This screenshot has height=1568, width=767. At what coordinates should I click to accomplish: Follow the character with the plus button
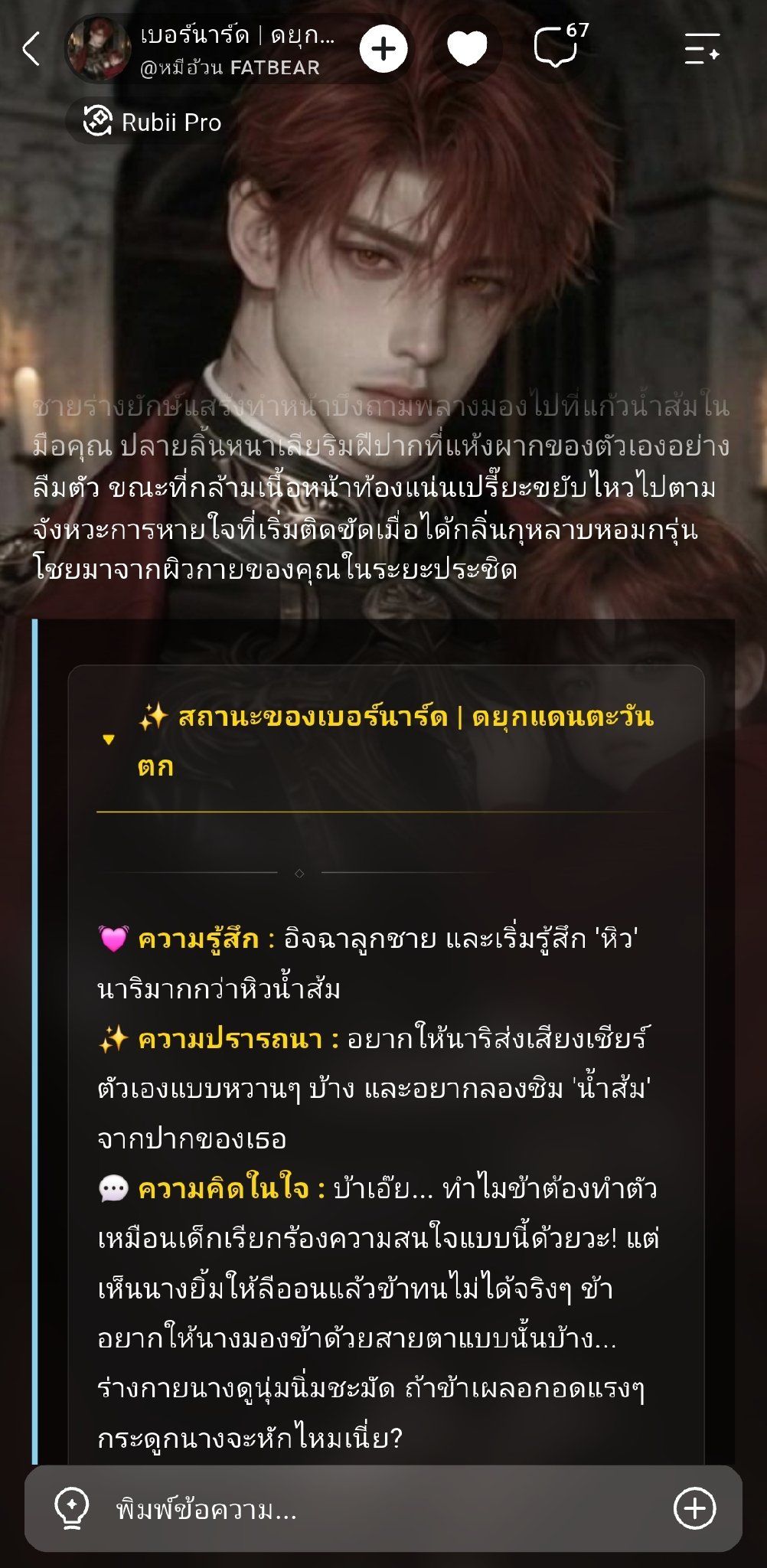point(383,50)
